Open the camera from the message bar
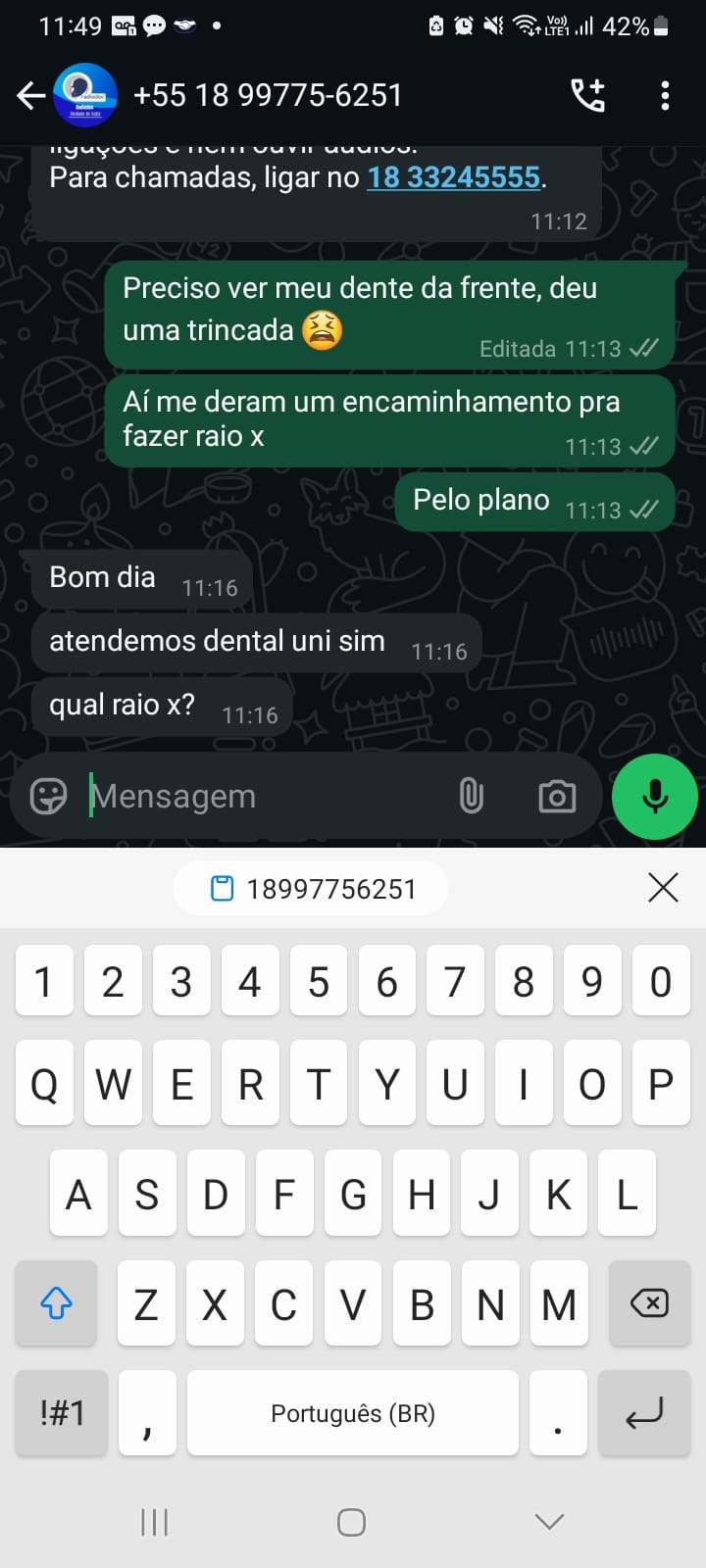Viewport: 706px width, 1568px height. click(x=557, y=796)
